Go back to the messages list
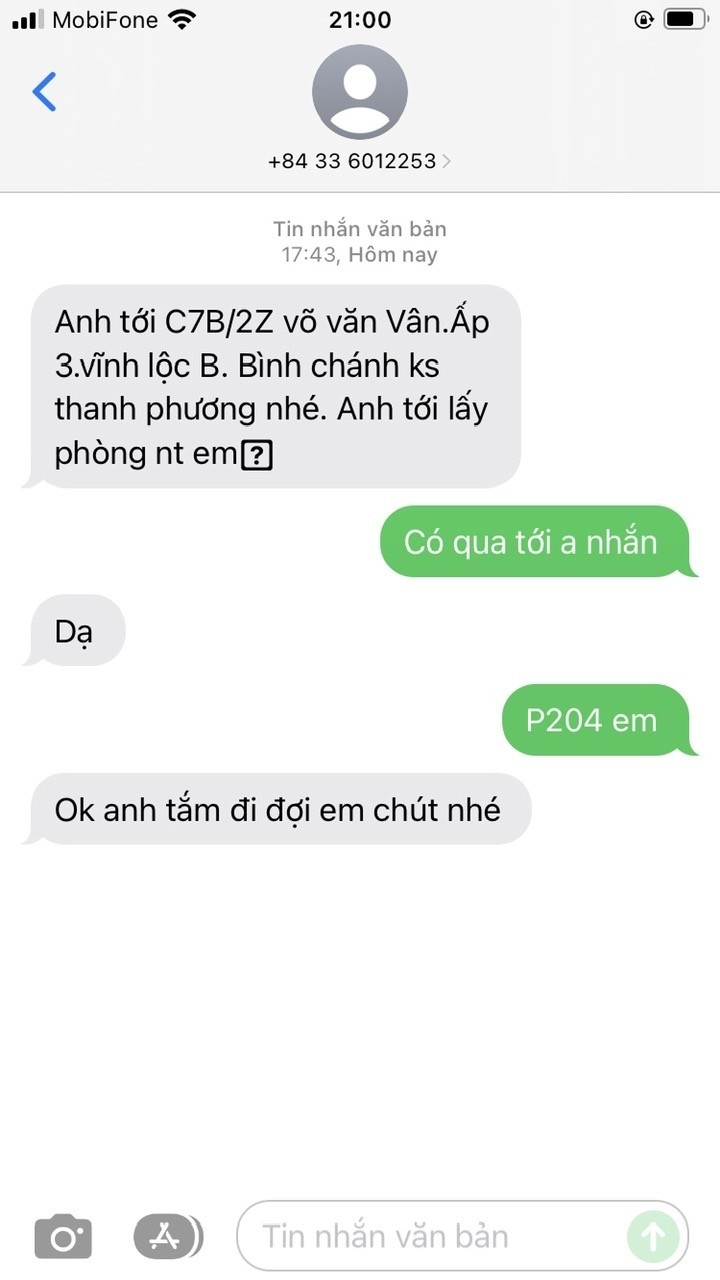The image size is (720, 1280). (45, 92)
